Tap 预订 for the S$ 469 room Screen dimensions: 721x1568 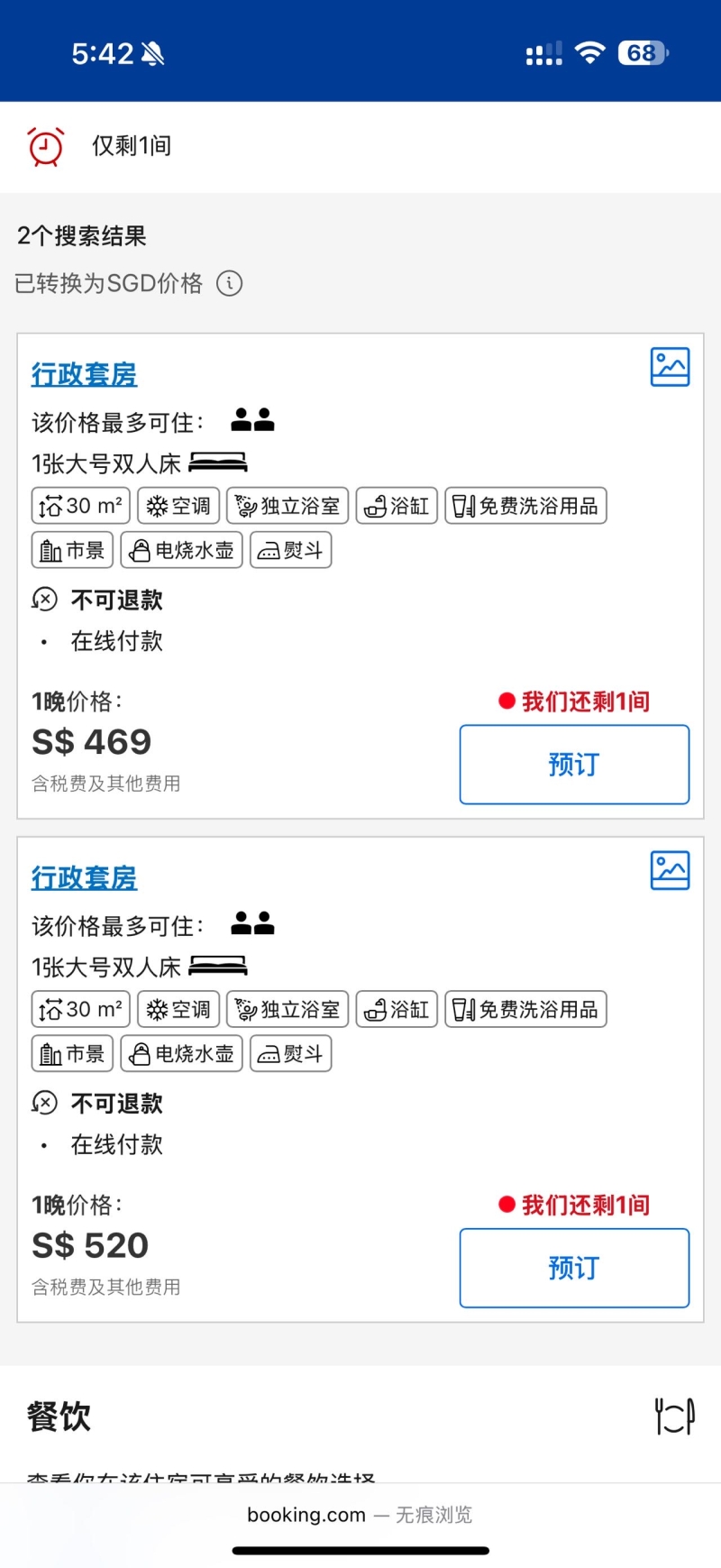pos(574,765)
